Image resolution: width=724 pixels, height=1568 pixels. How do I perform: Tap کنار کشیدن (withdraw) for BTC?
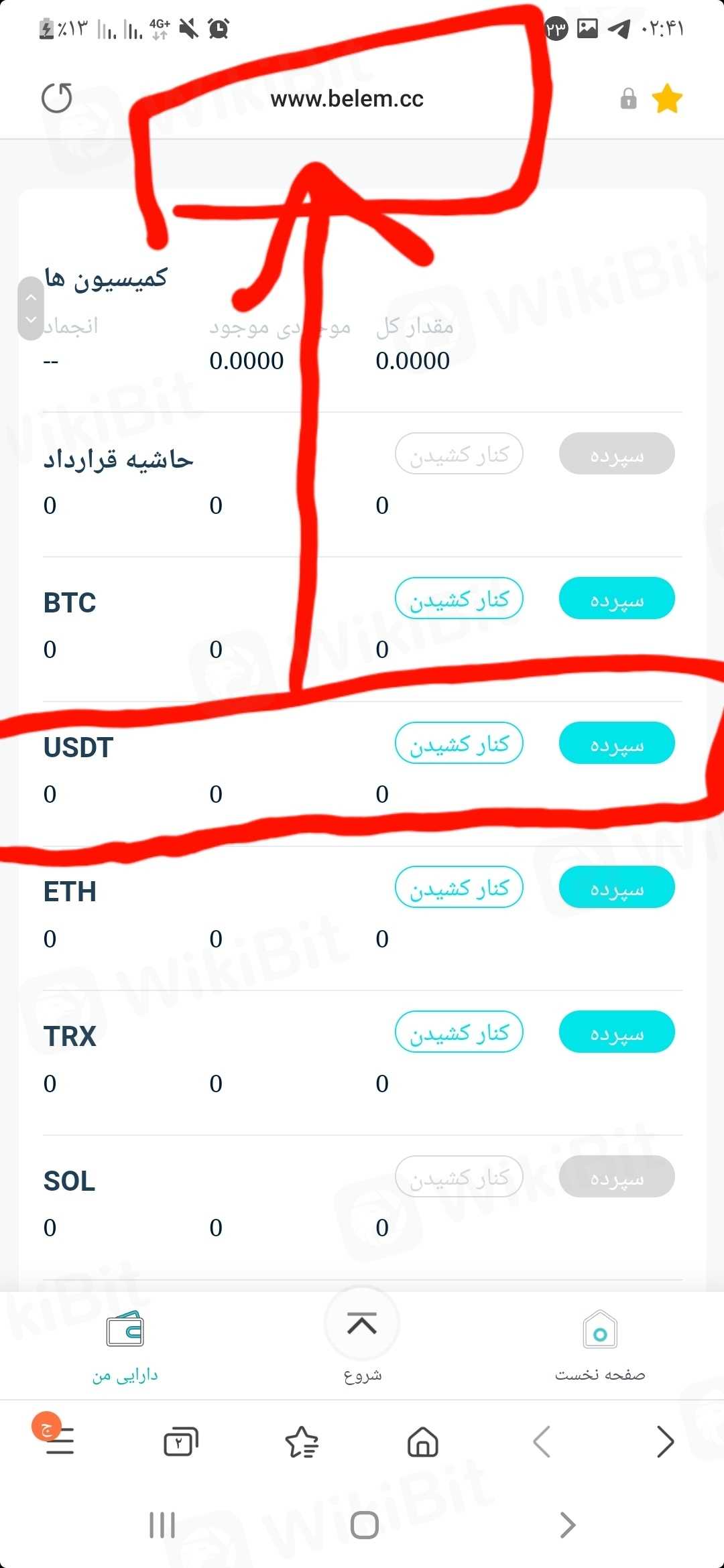click(x=459, y=598)
